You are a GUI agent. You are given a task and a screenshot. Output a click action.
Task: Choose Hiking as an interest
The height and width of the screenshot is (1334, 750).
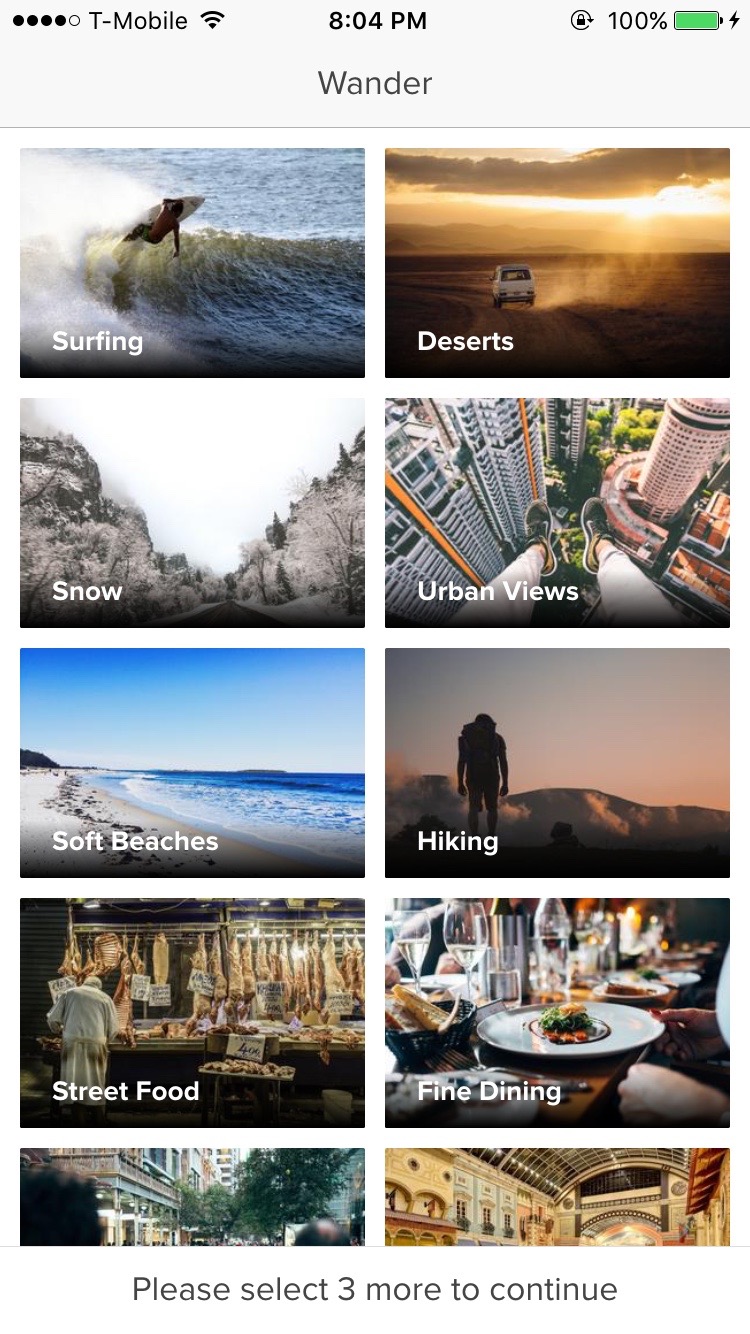tap(557, 763)
